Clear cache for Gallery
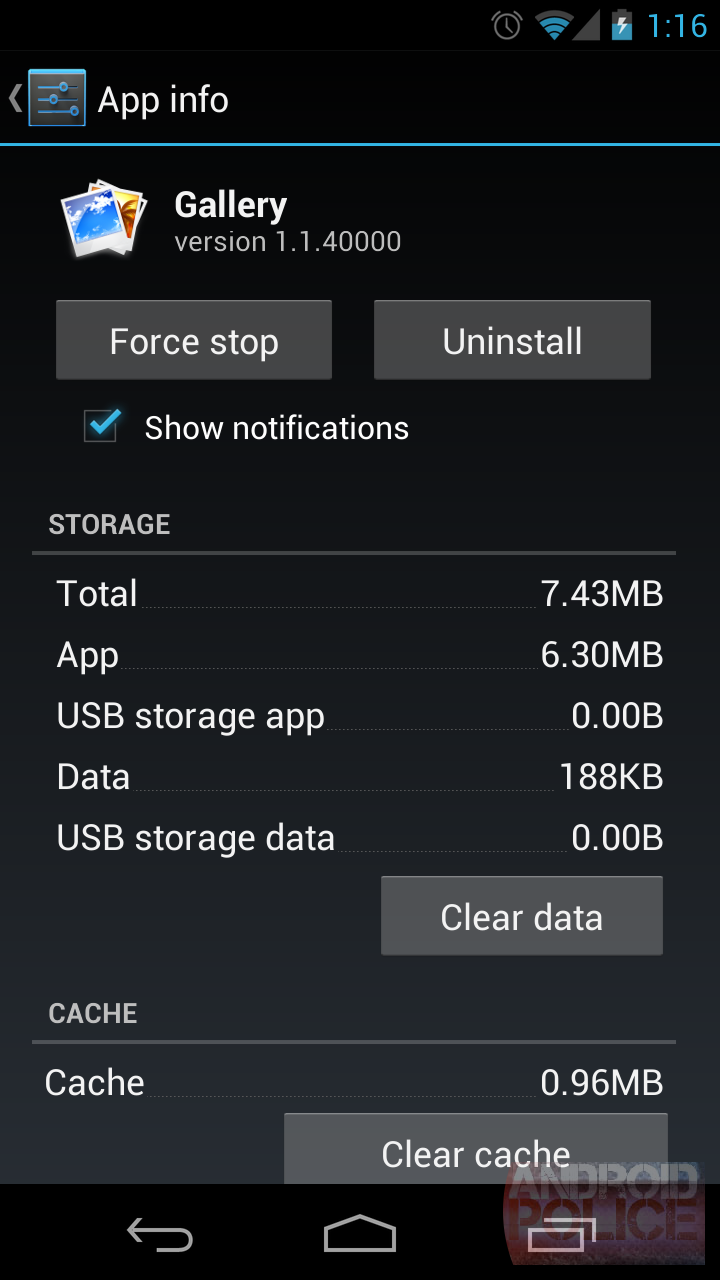The height and width of the screenshot is (1280, 720). pyautogui.click(x=476, y=1150)
